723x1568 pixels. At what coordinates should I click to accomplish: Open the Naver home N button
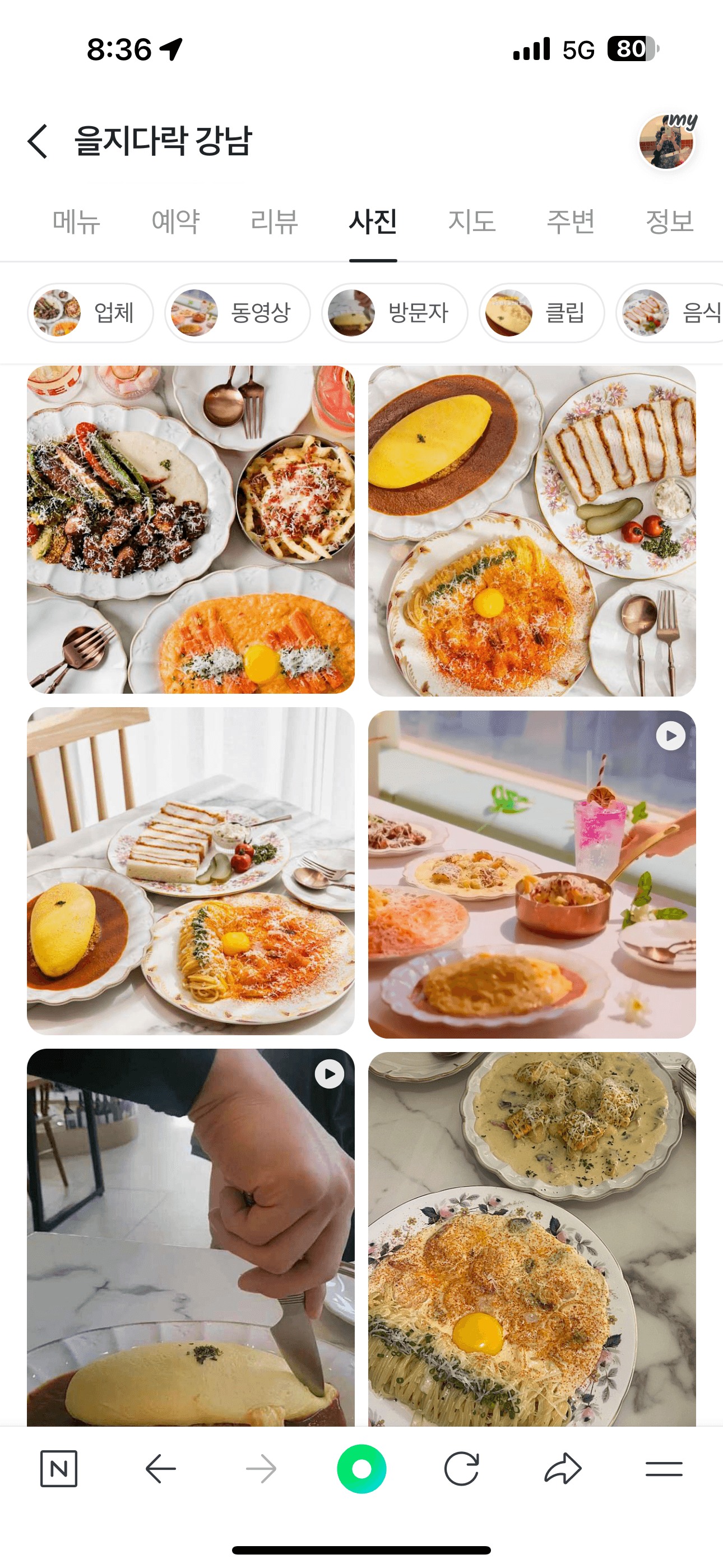pos(58,1468)
